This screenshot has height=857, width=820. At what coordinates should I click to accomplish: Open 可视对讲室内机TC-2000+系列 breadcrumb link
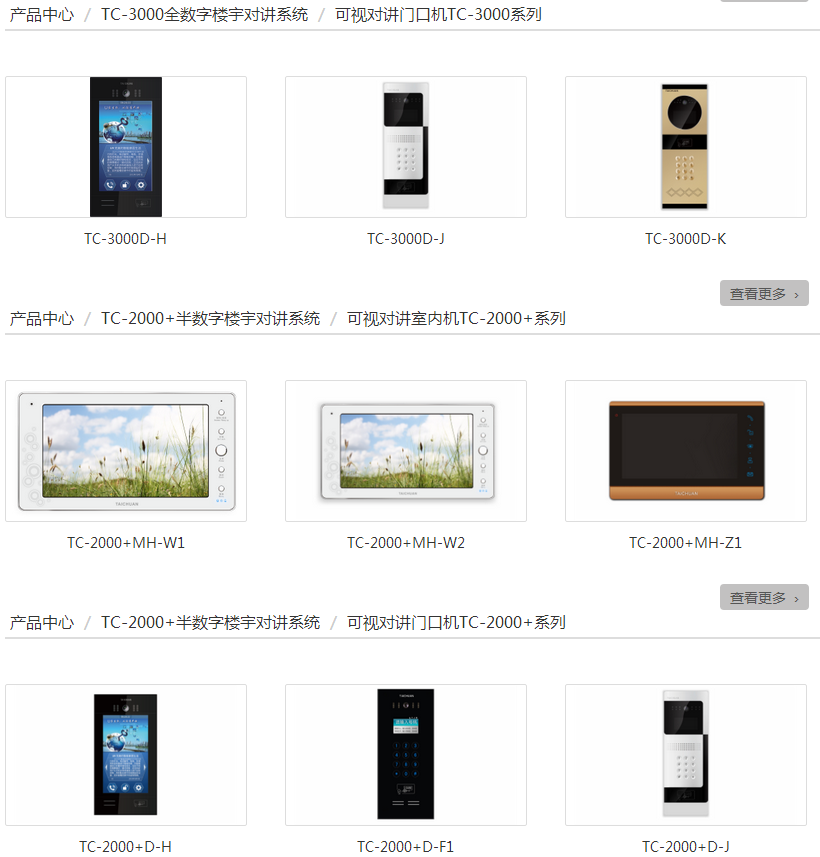point(456,319)
